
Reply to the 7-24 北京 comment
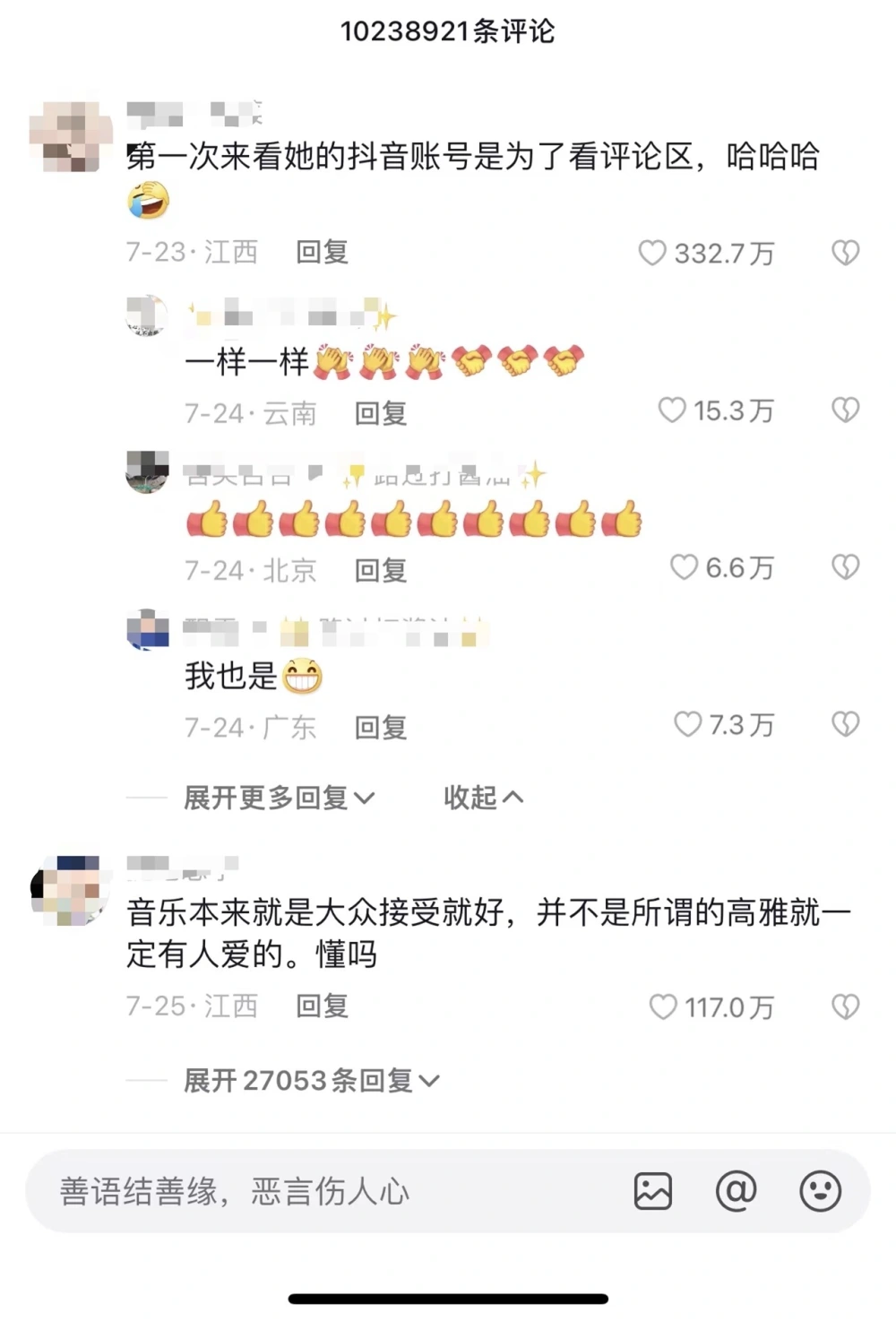point(381,570)
